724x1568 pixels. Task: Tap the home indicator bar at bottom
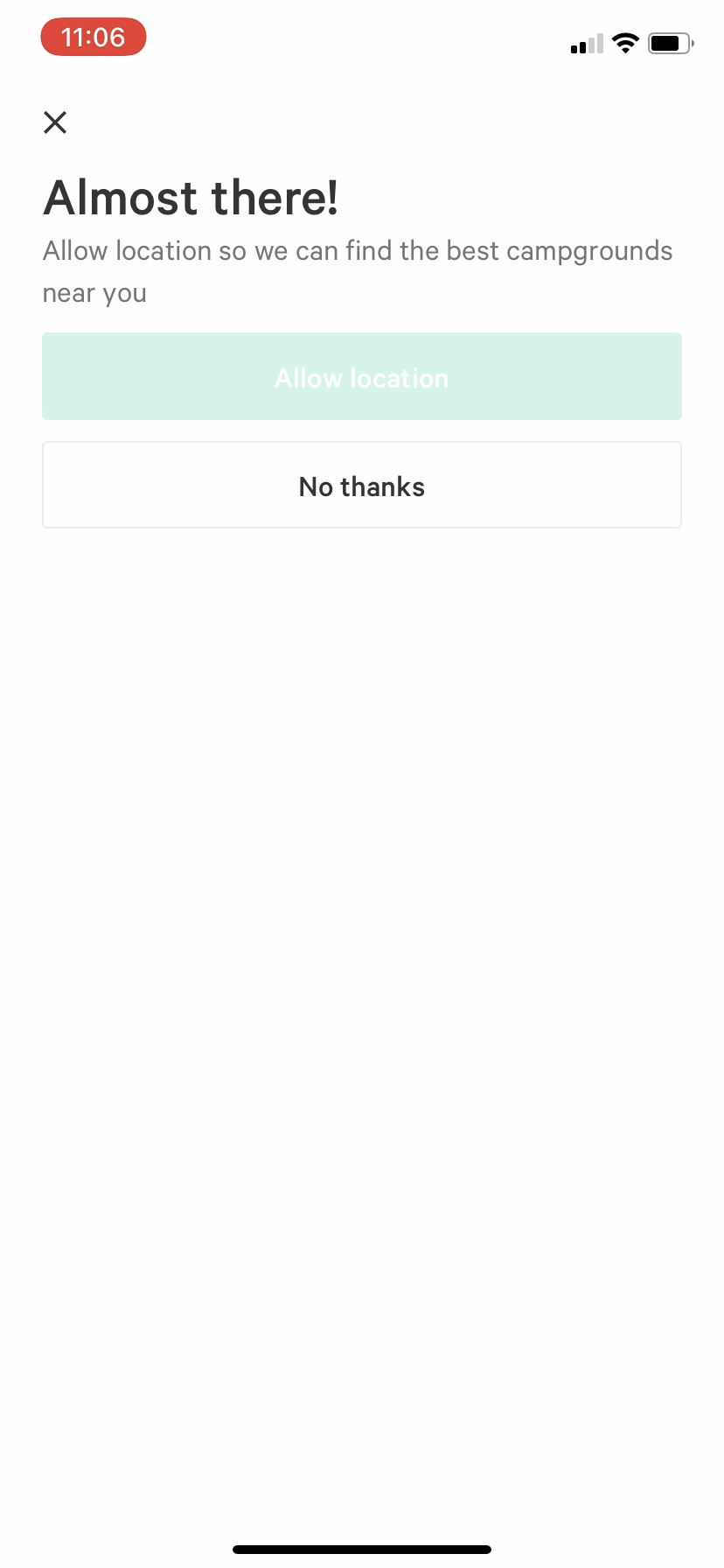[x=361, y=1548]
